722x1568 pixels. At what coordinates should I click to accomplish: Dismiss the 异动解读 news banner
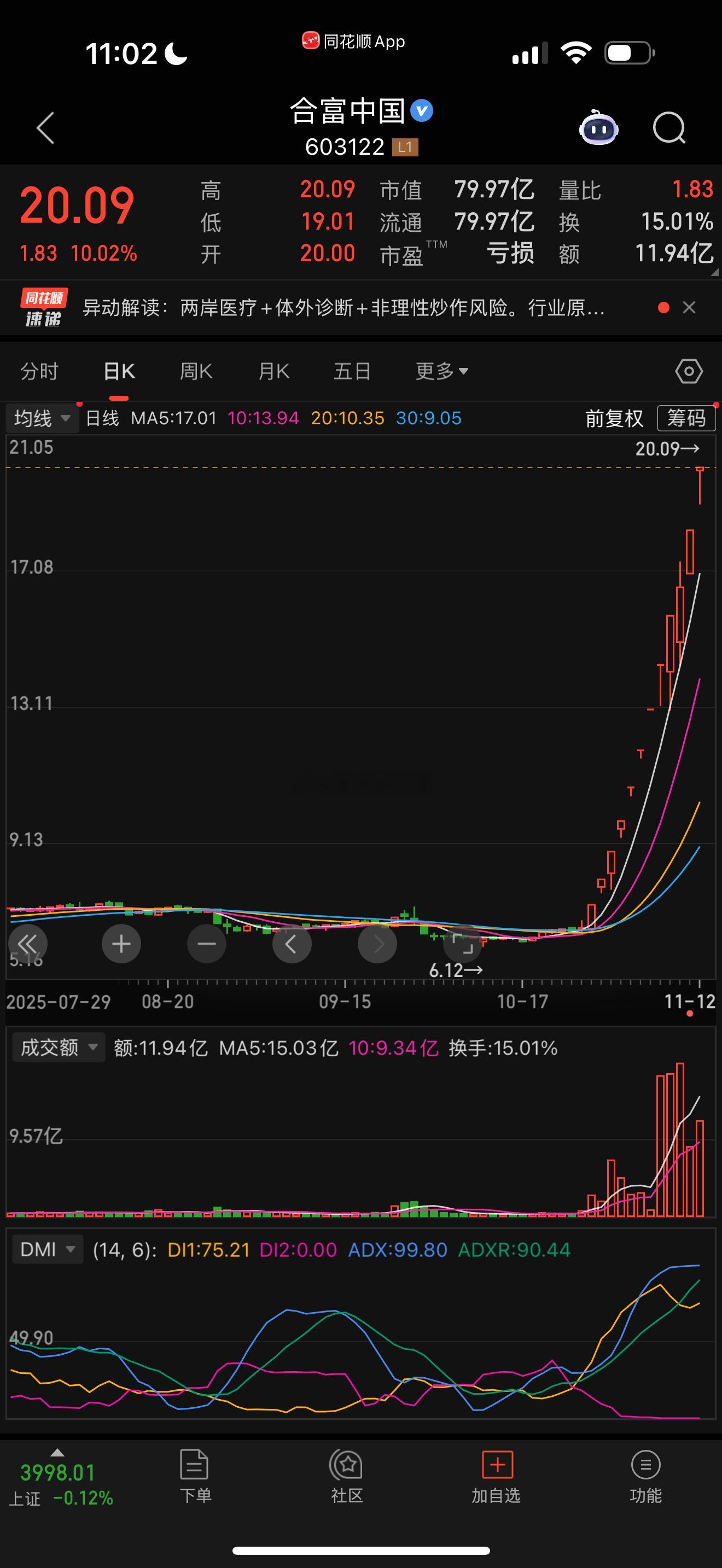coord(689,307)
